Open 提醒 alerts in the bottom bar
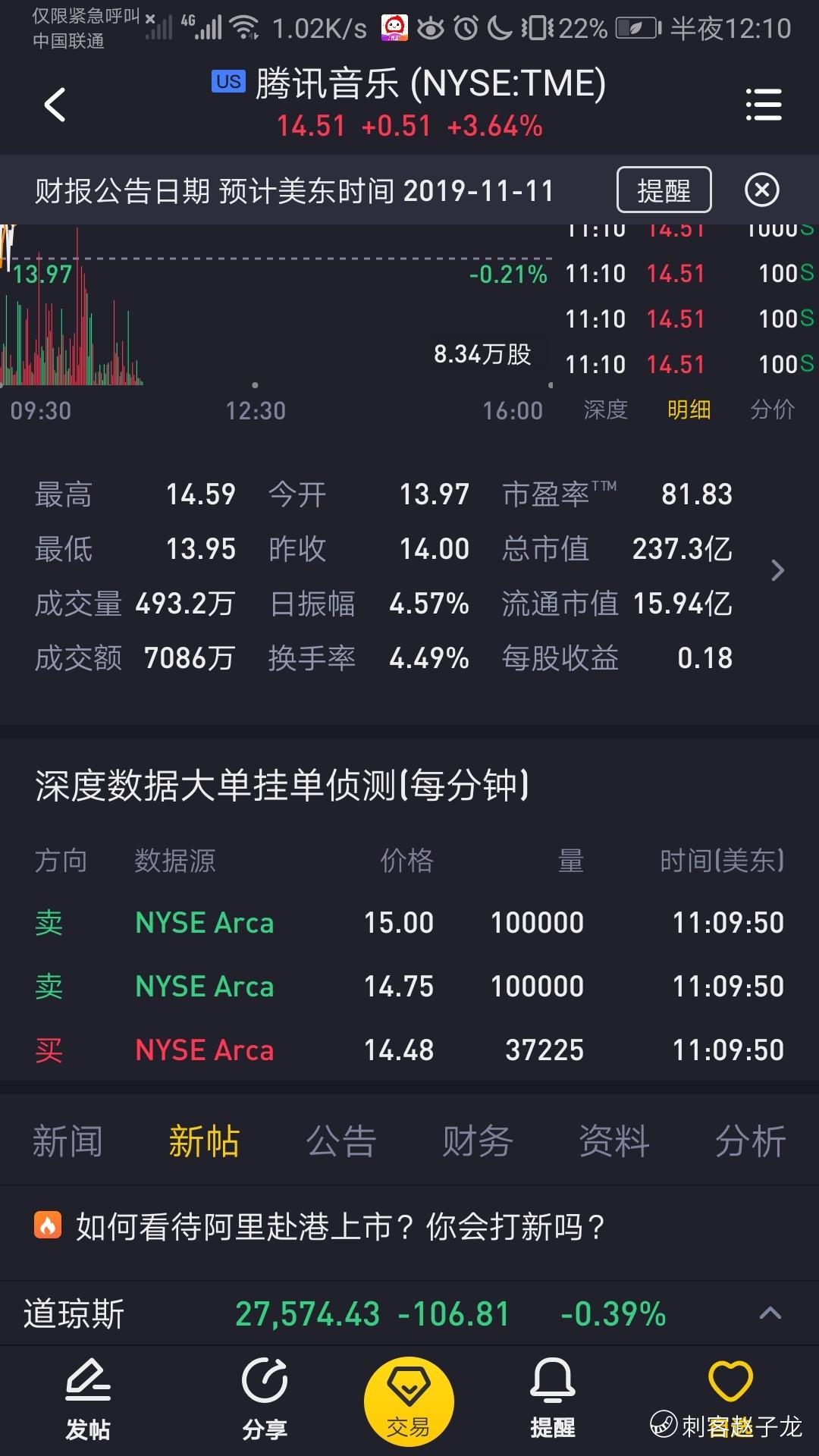The height and width of the screenshot is (1456, 819). (x=553, y=1400)
